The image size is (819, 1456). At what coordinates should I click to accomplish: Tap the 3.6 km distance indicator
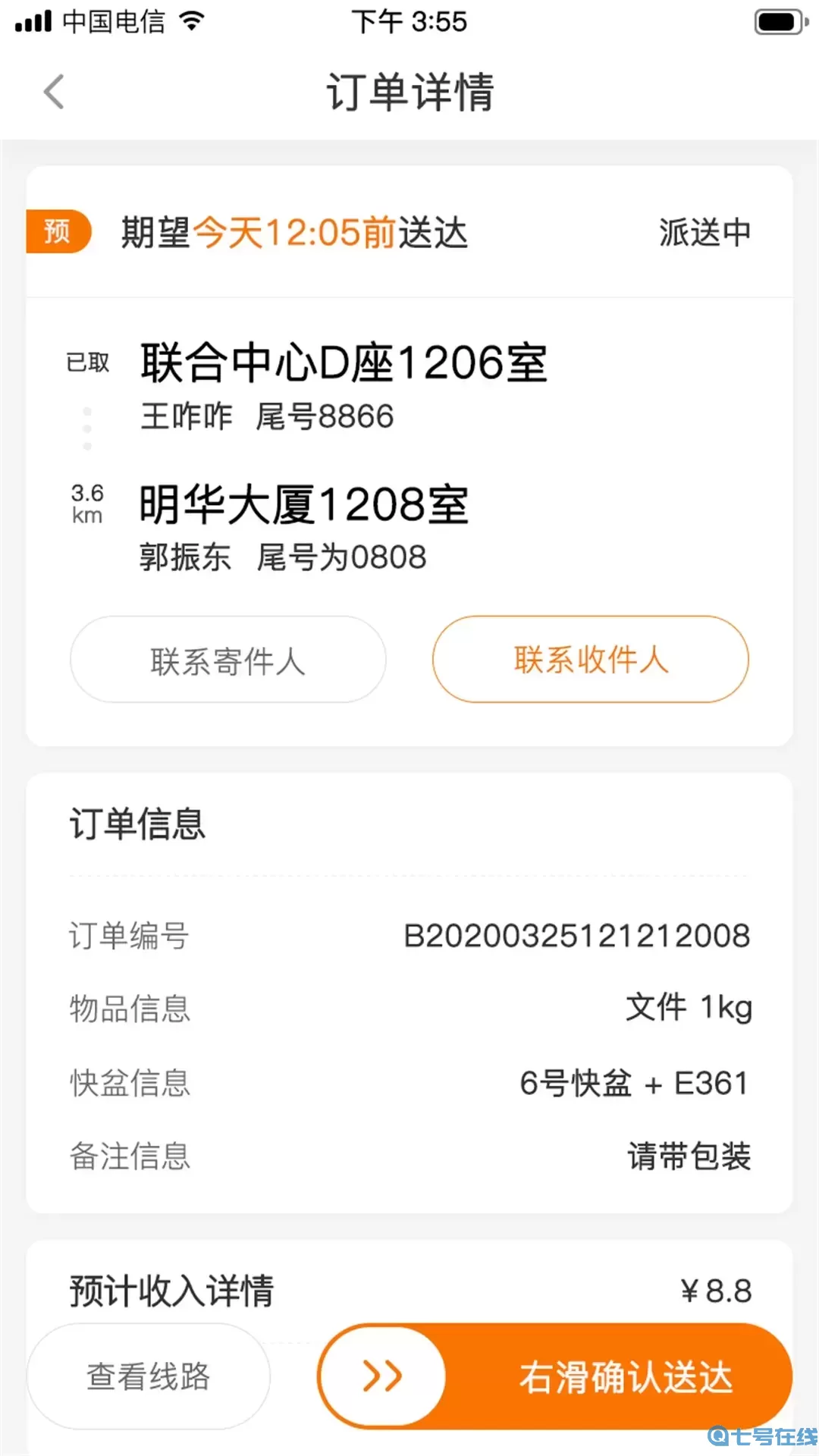[x=86, y=502]
